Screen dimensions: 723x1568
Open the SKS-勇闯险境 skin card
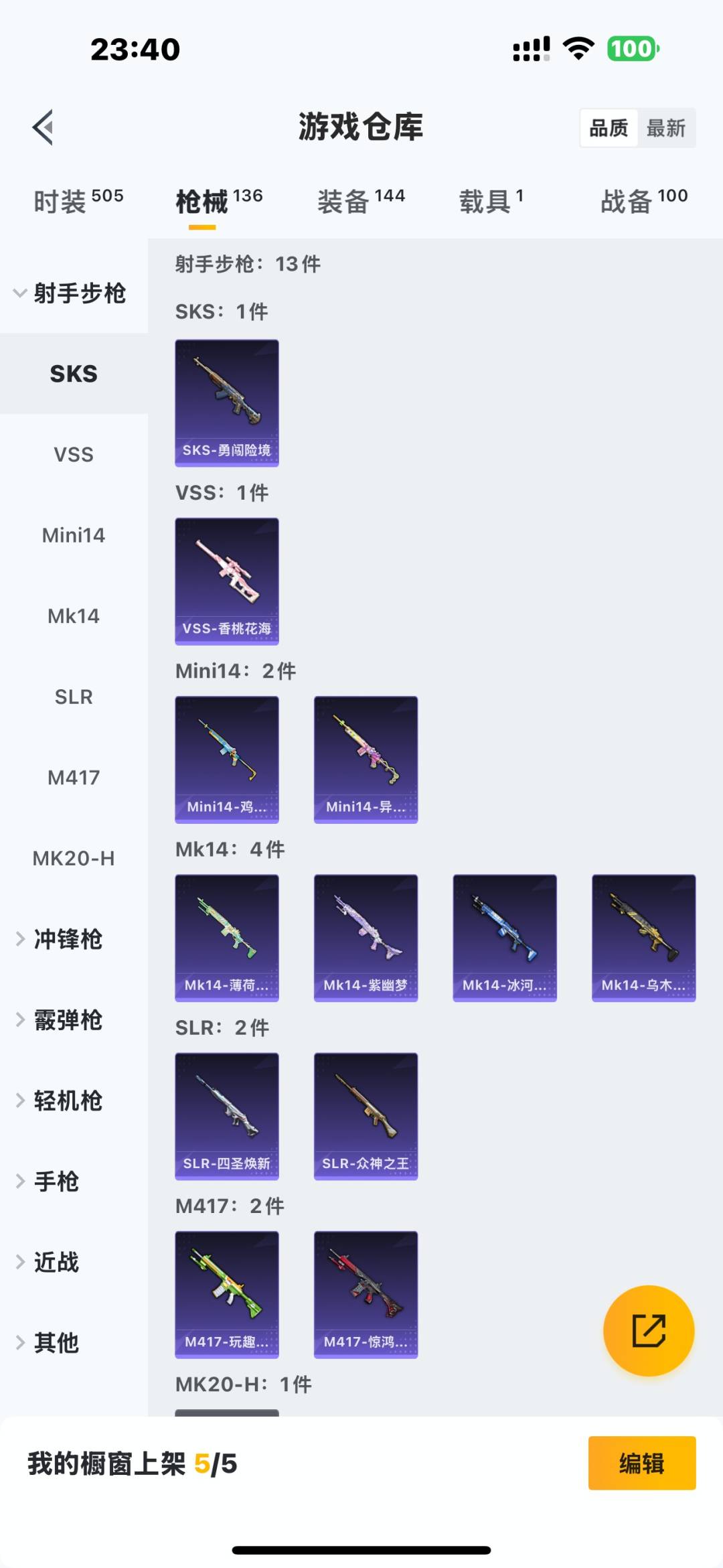click(227, 403)
